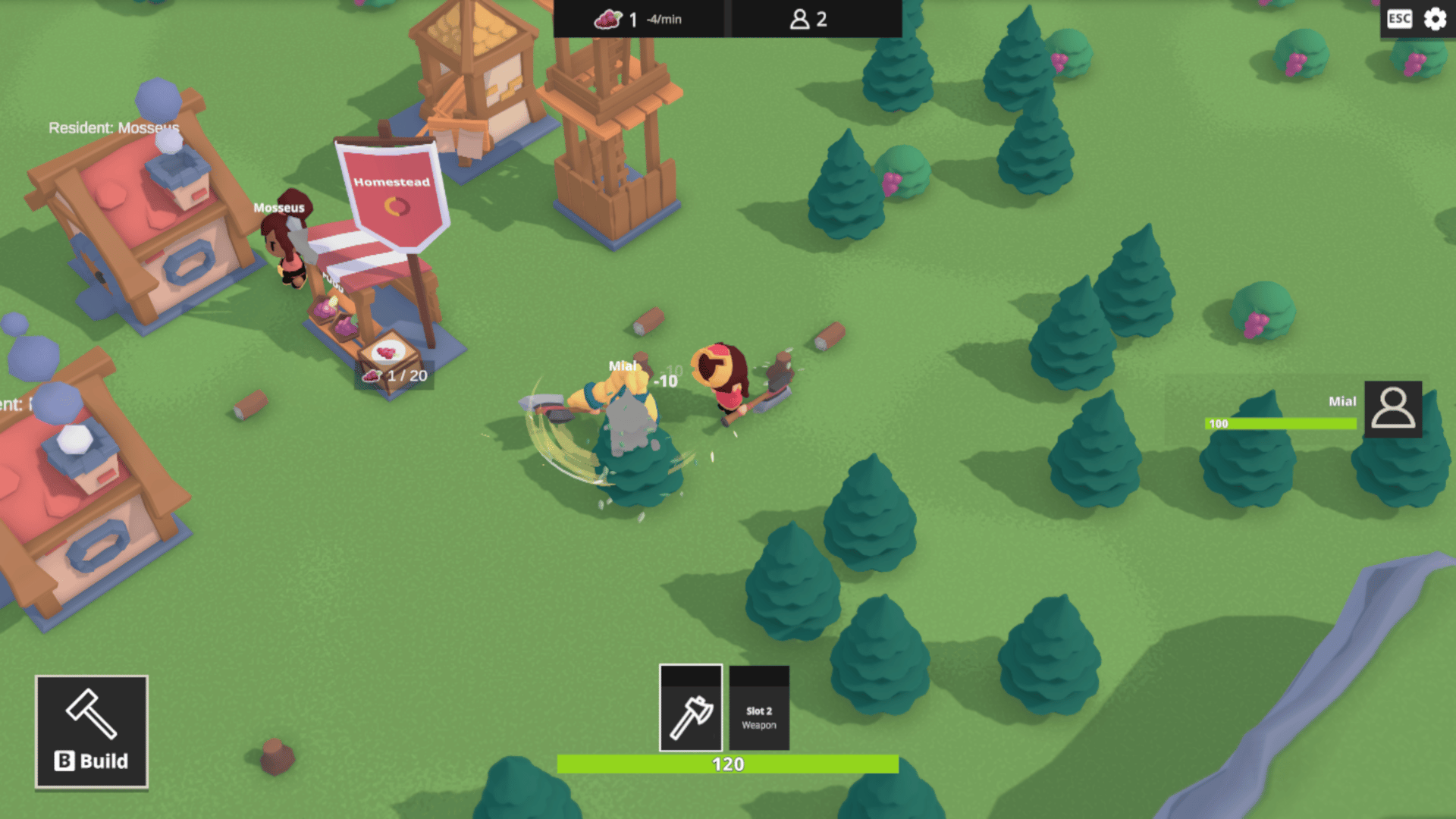This screenshot has width=1456, height=819.
Task: Select the axe tool slot
Action: point(690,709)
